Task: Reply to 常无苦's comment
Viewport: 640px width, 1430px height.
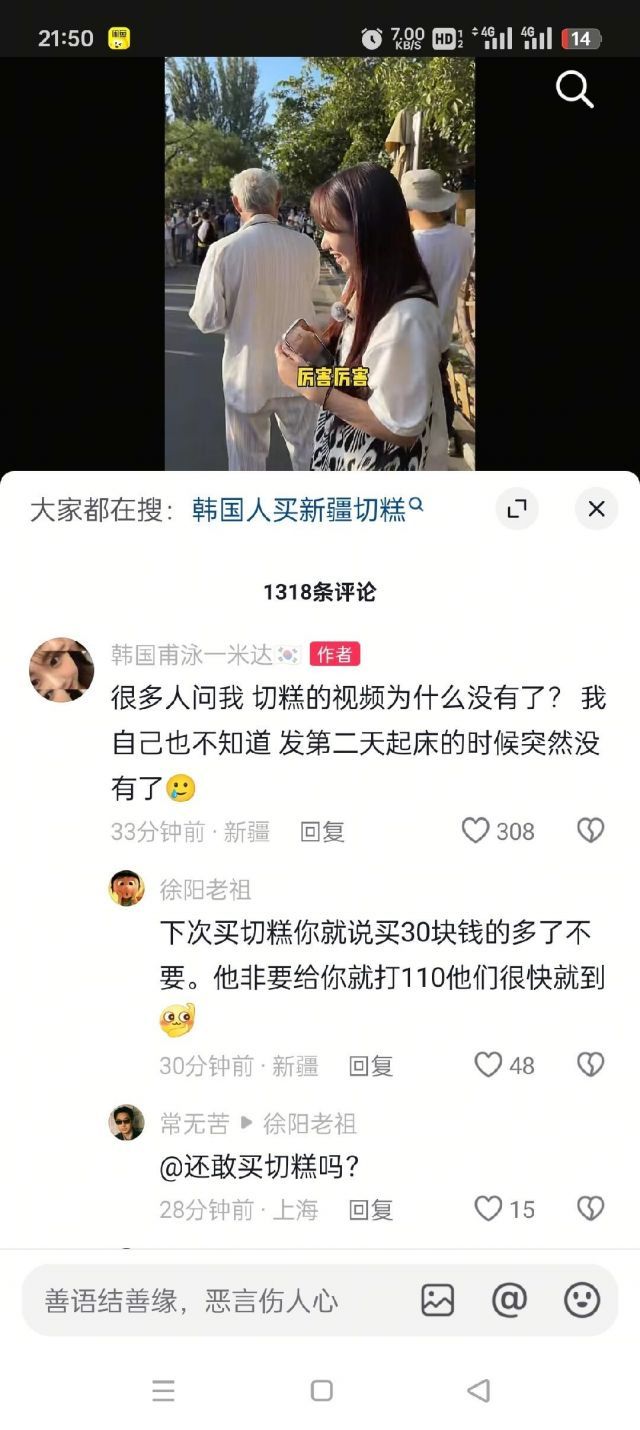Action: tap(370, 1210)
